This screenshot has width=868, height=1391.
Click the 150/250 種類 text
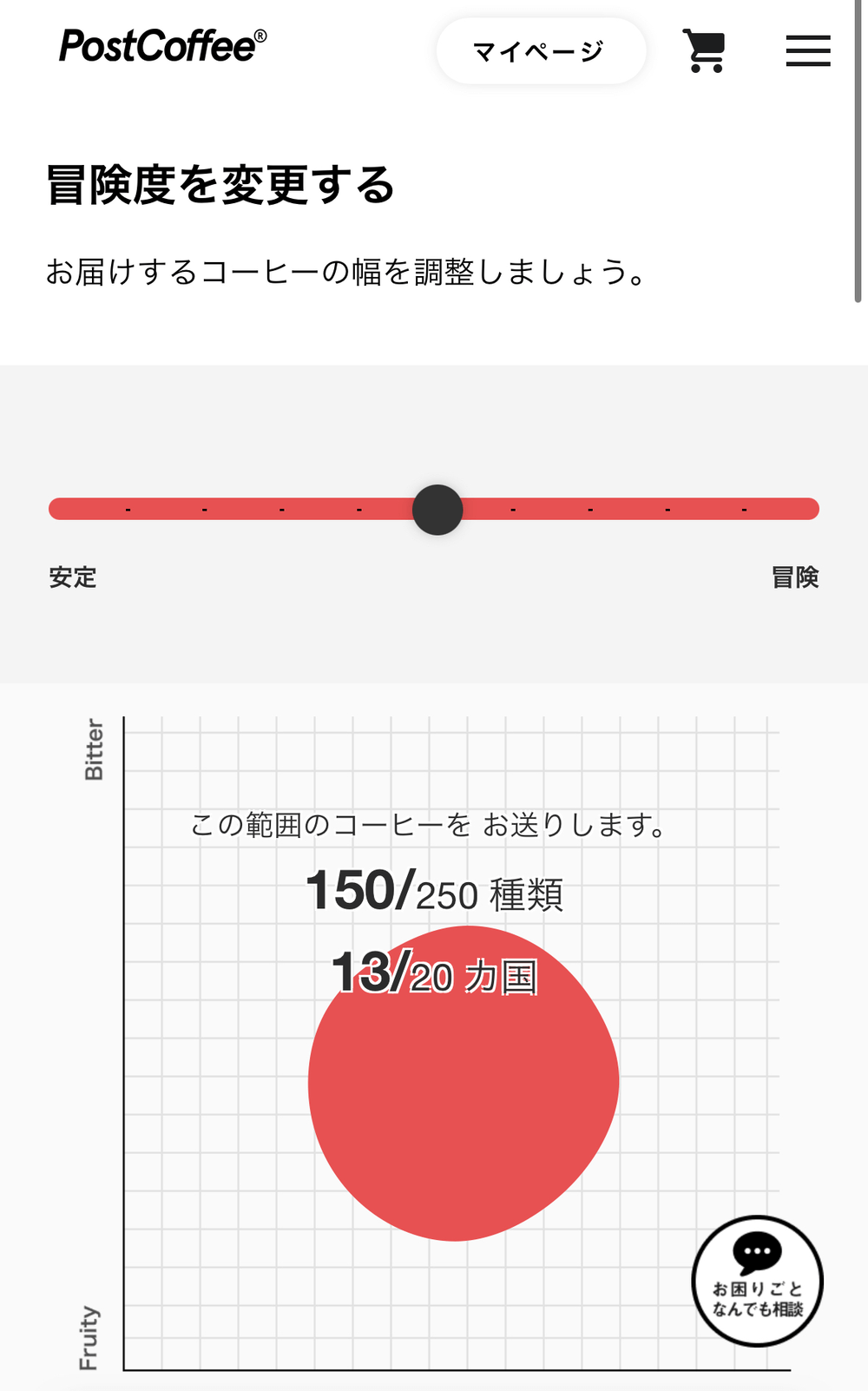[437, 890]
